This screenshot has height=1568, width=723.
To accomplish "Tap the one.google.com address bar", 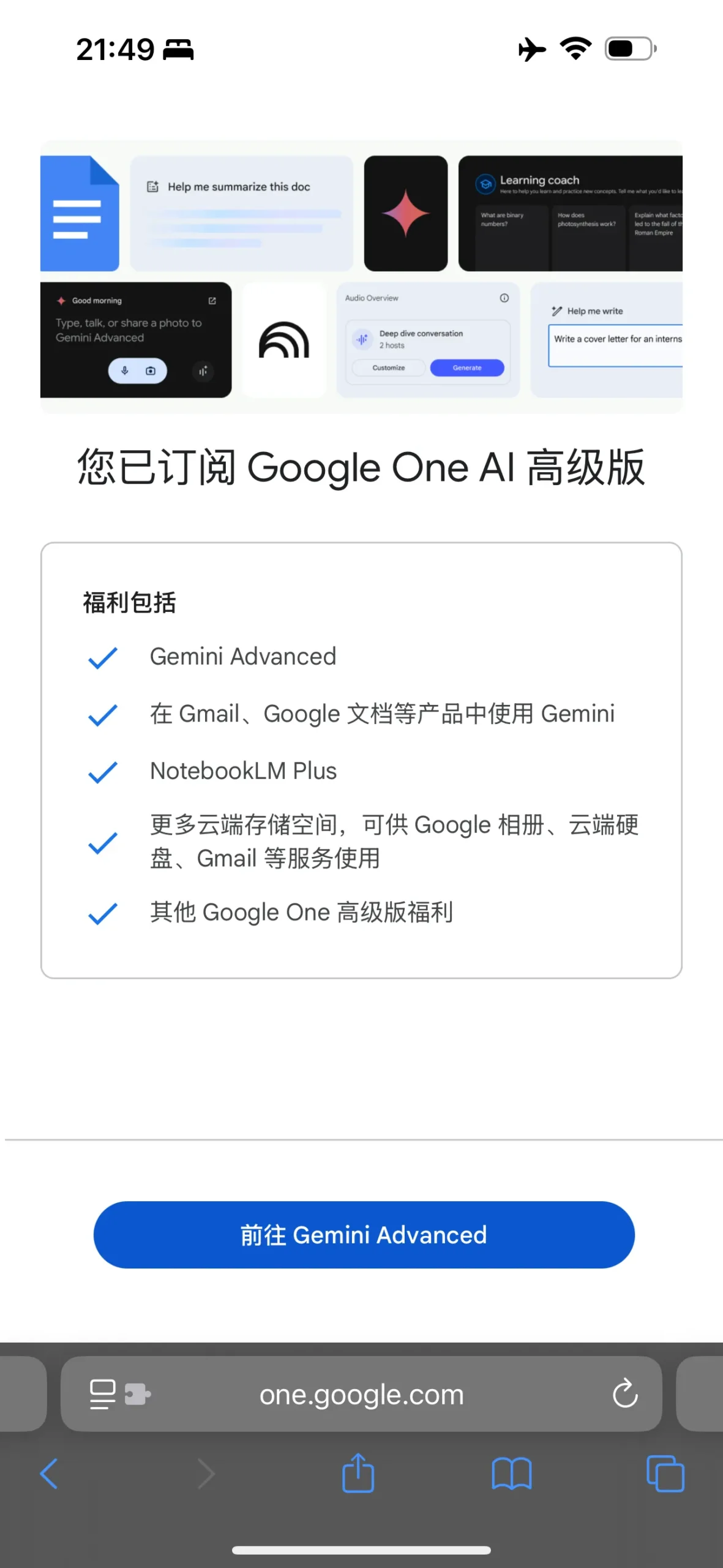I will tap(361, 1395).
